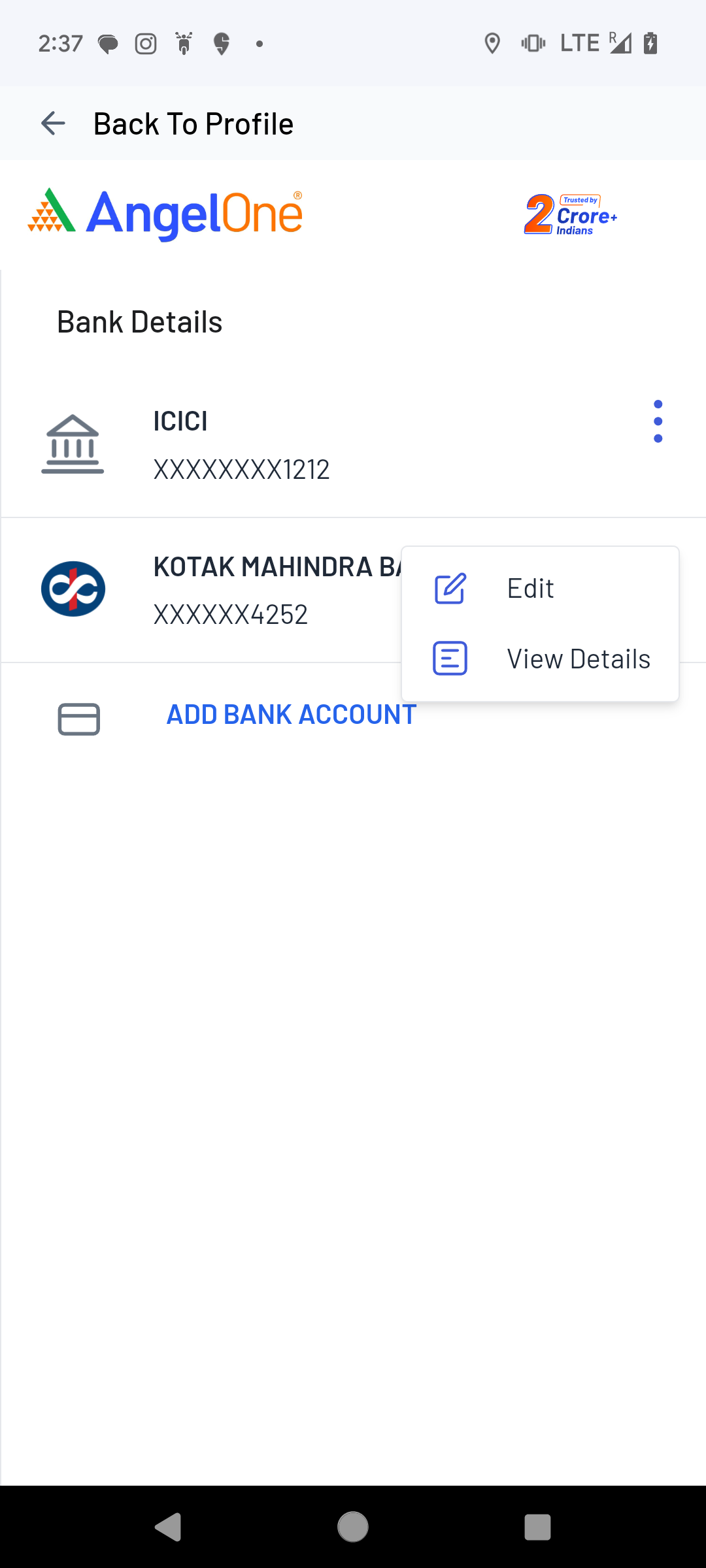Select Edit in the popup menu

(x=530, y=589)
